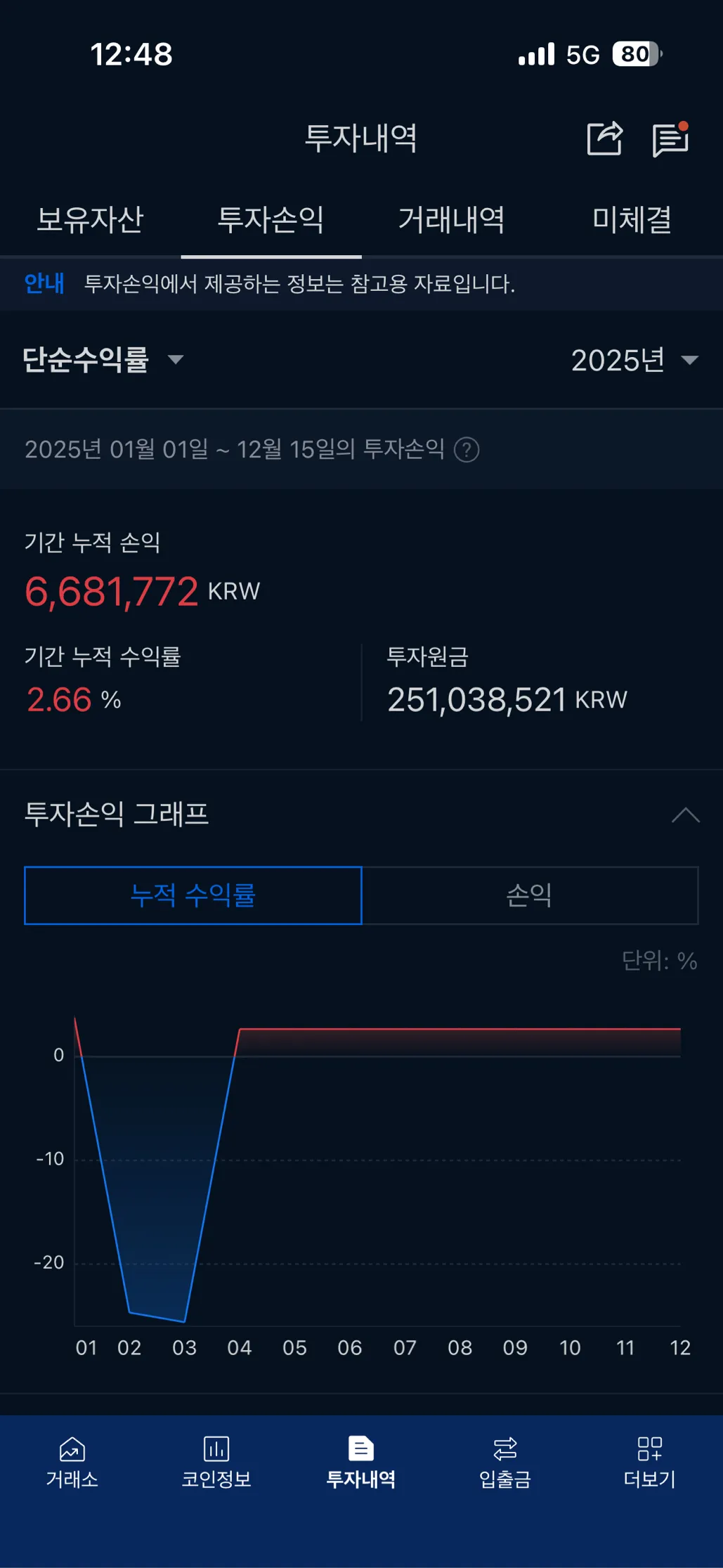Tap the help icon beside 투자손익 period

[467, 450]
